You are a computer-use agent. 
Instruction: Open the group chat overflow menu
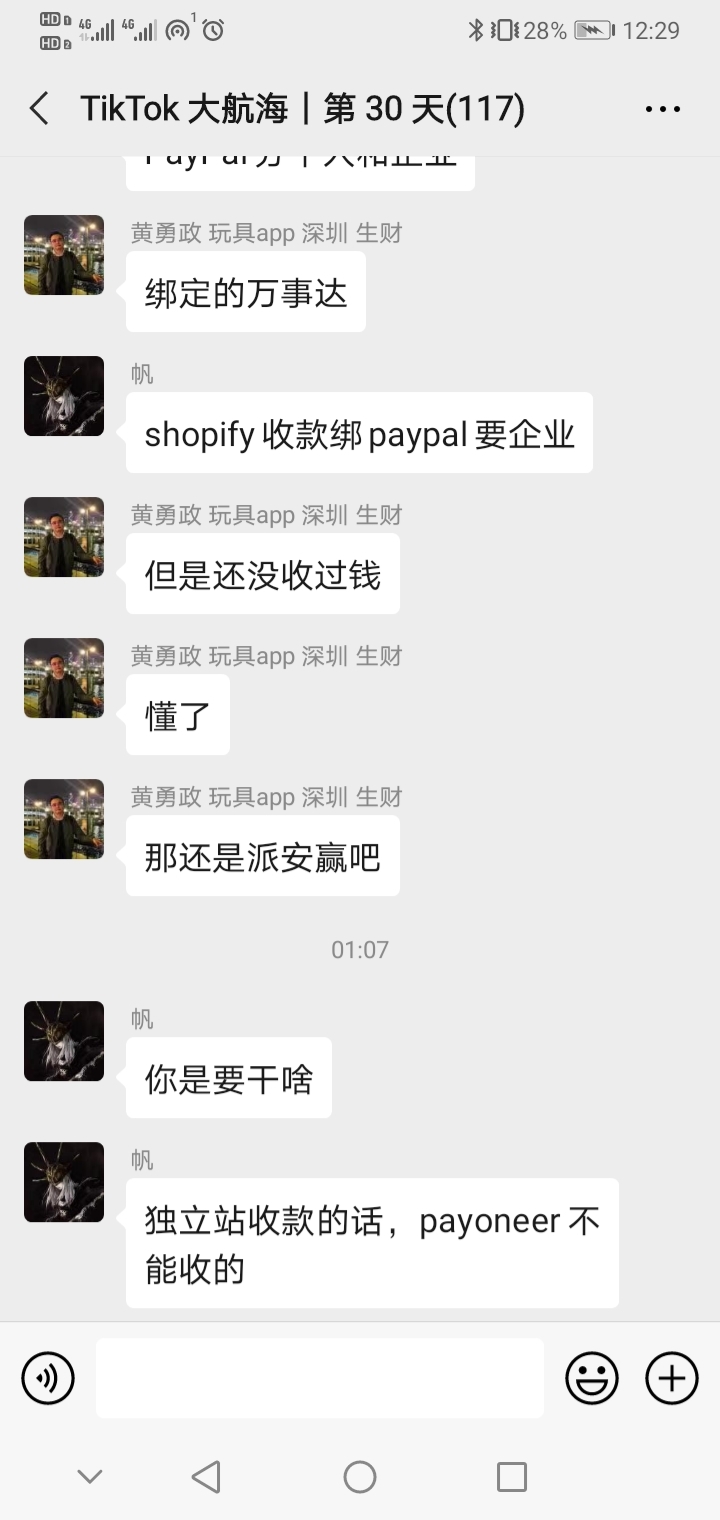[663, 109]
